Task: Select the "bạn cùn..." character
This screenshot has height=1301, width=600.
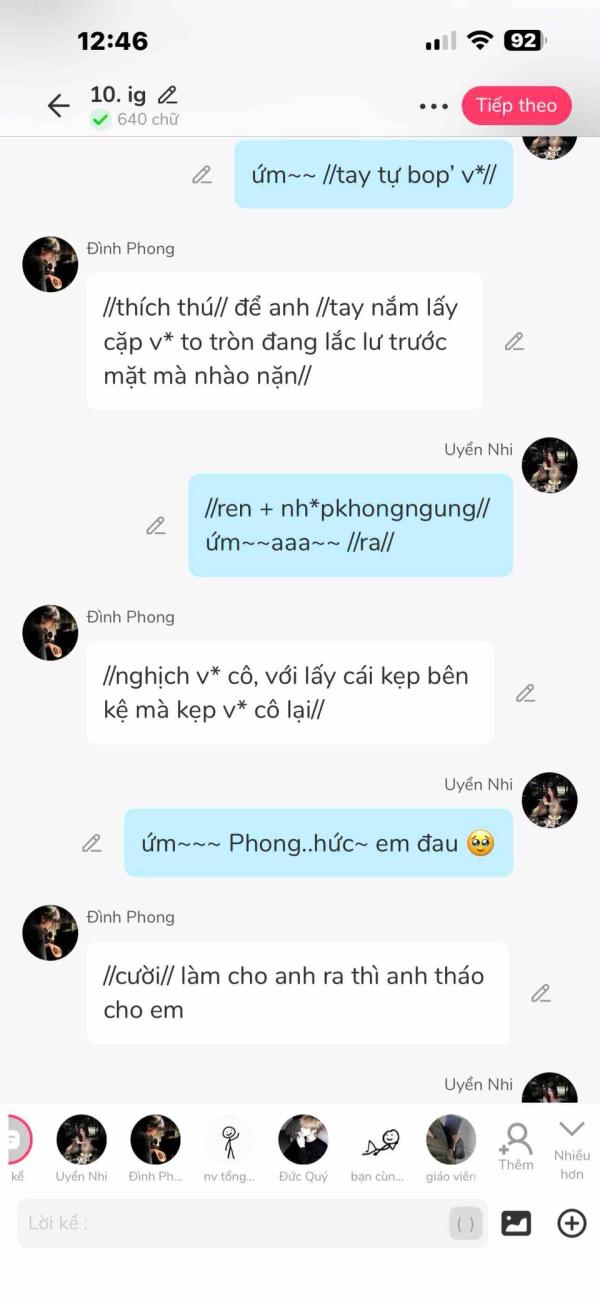Action: tap(377, 1140)
